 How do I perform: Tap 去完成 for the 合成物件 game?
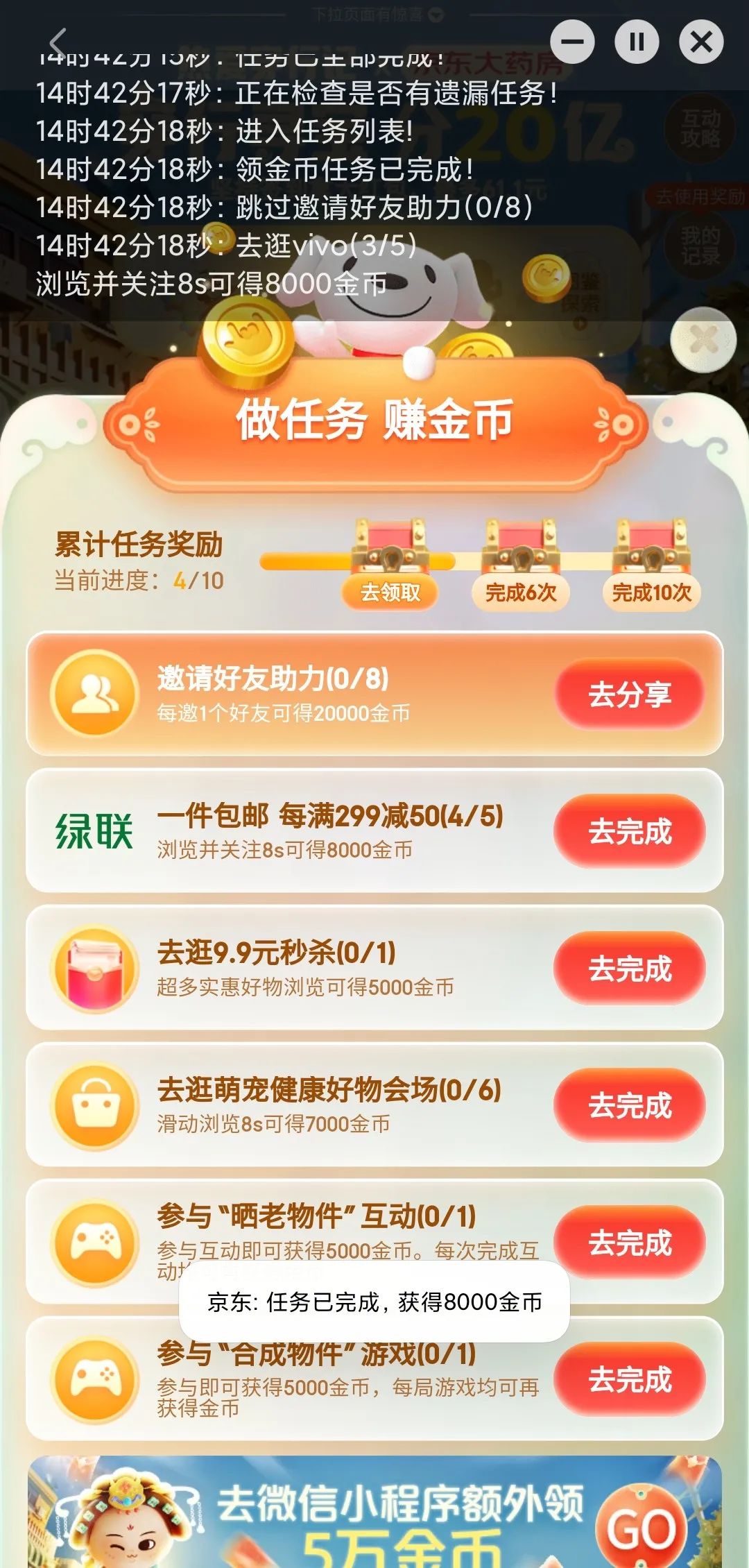[x=630, y=1379]
